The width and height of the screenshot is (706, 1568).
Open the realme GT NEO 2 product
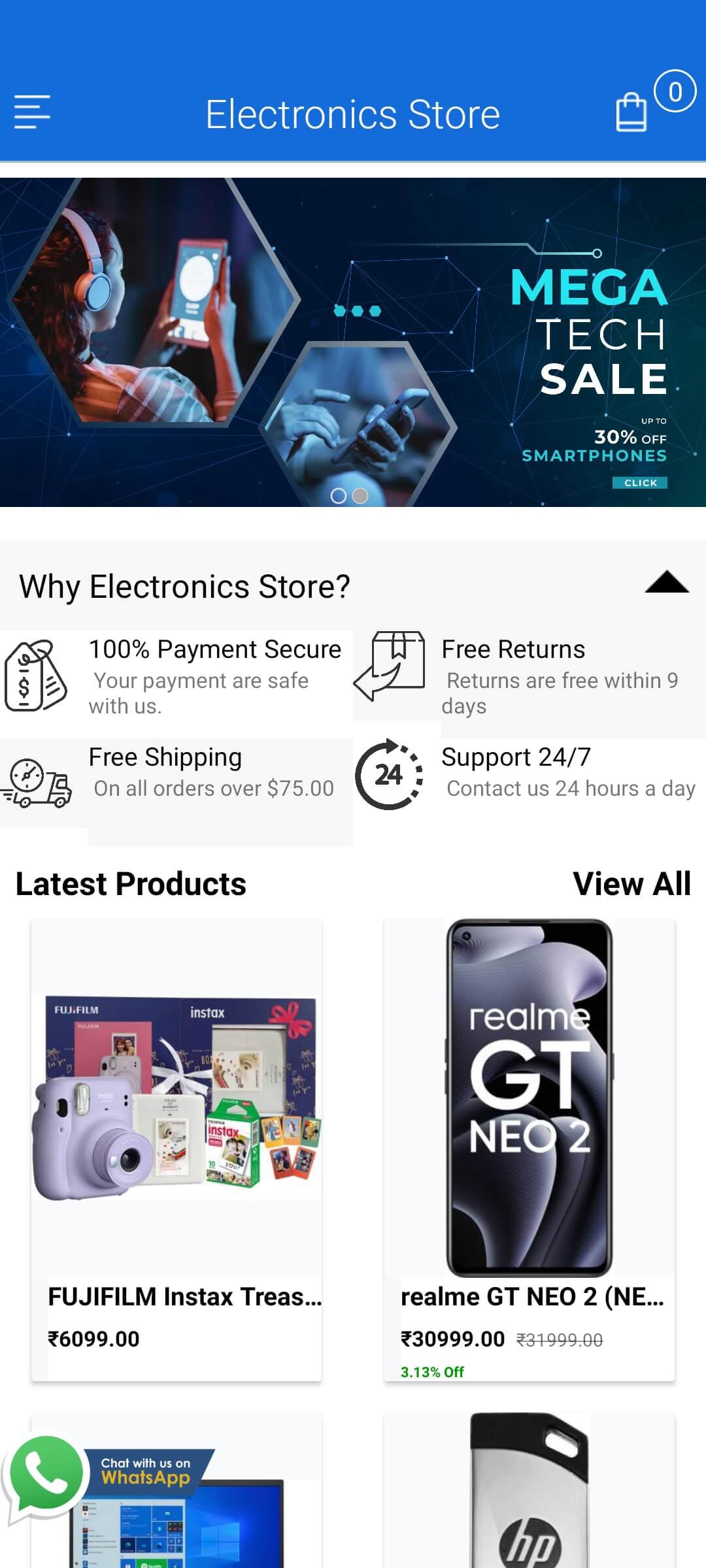point(529,1150)
